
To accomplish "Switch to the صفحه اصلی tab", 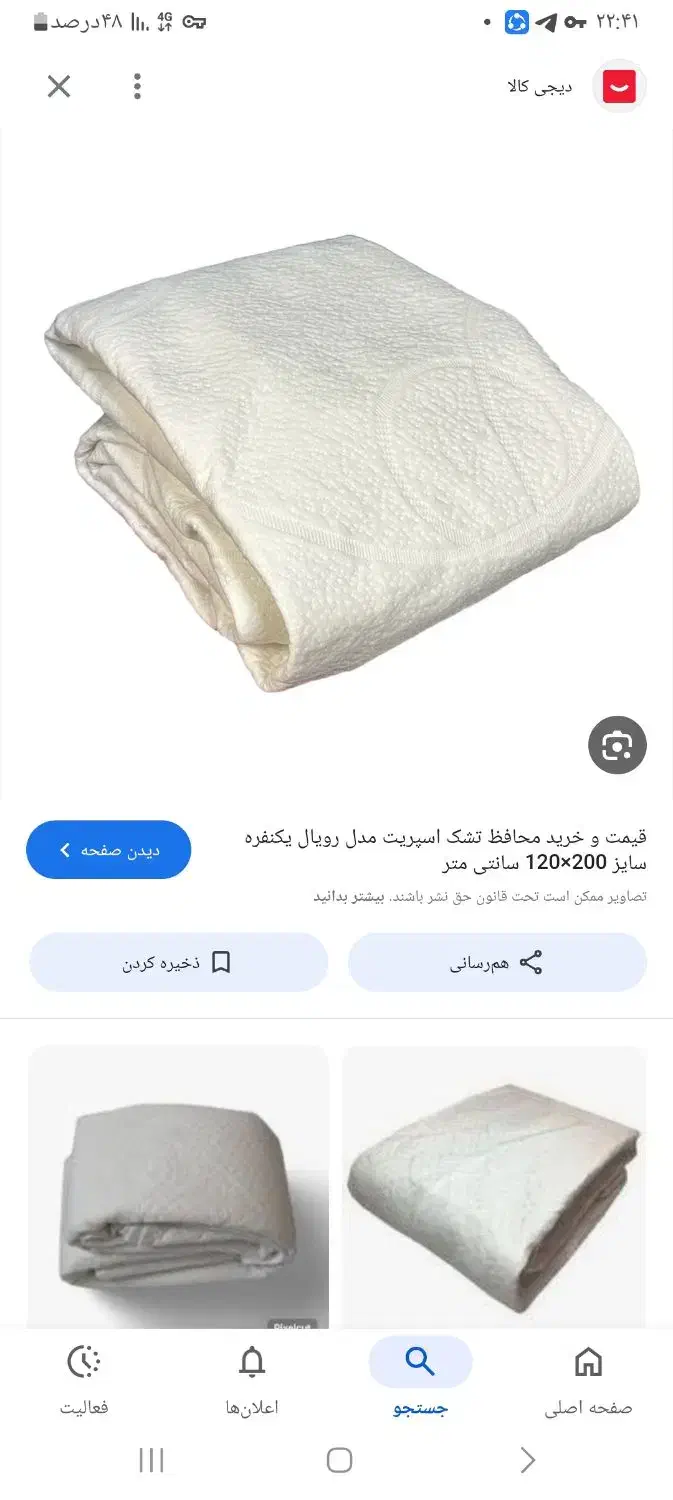I will (x=588, y=1380).
